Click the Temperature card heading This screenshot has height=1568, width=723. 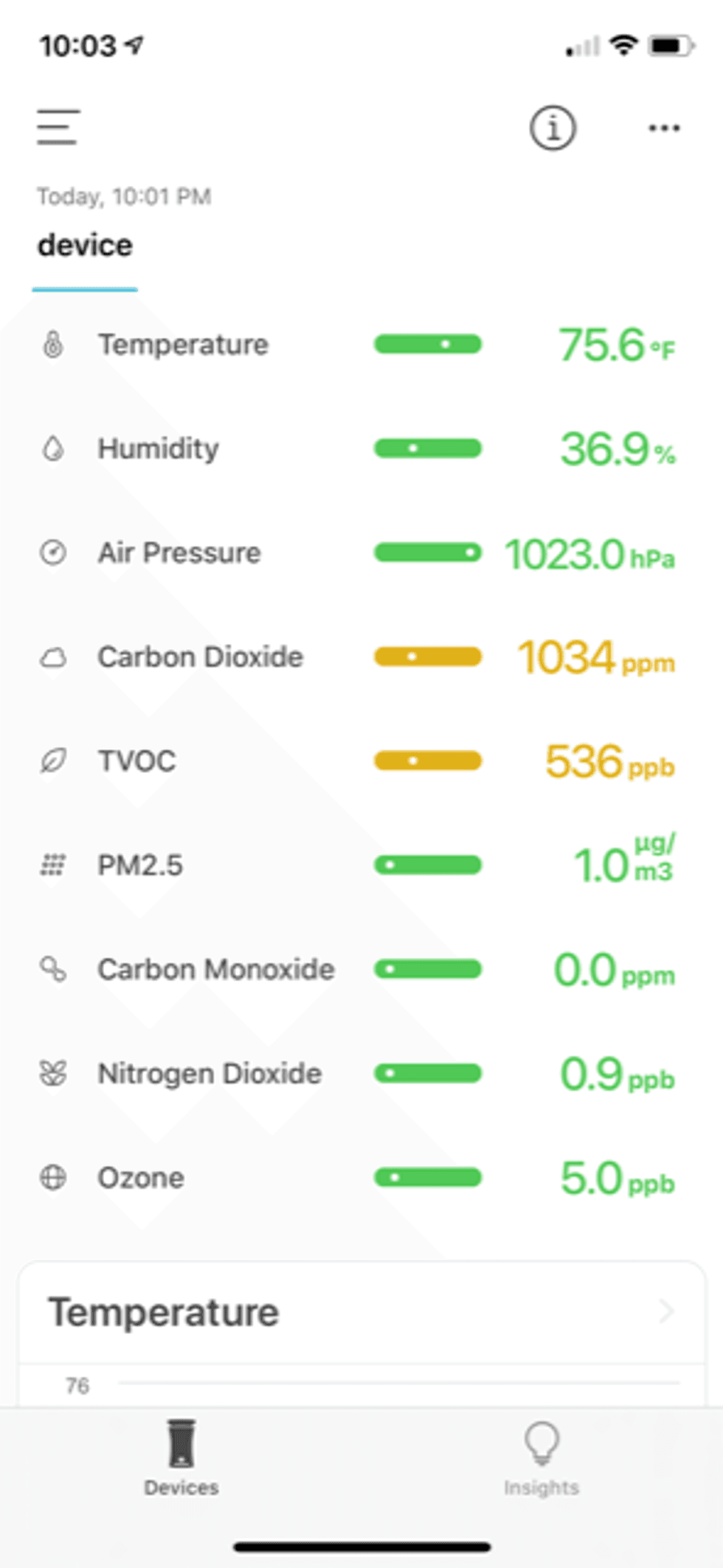pos(163,1311)
